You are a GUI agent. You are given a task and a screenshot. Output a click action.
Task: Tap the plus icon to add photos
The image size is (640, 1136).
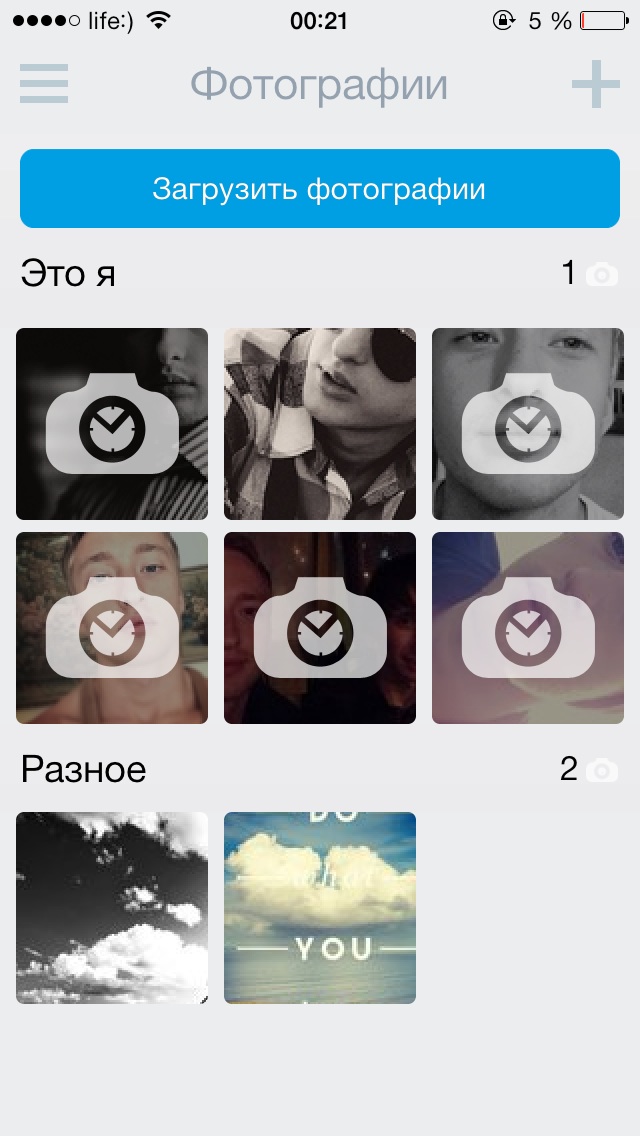(595, 84)
